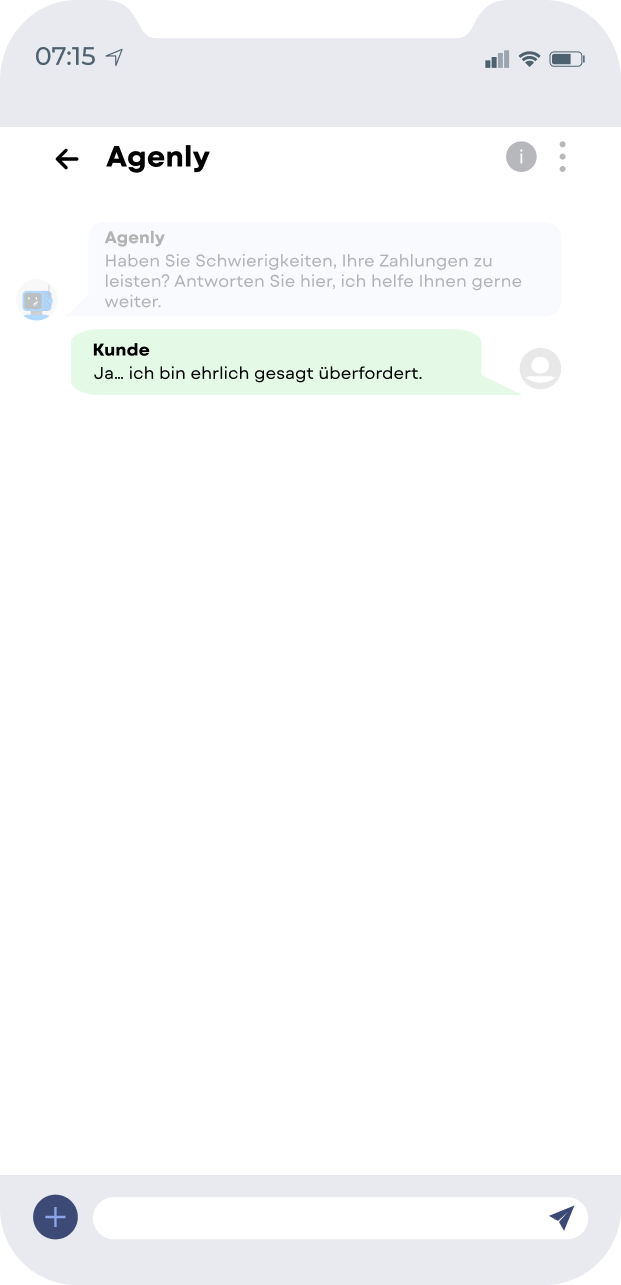
Task: Go back with the arrow next to Agenly
Action: point(67,158)
